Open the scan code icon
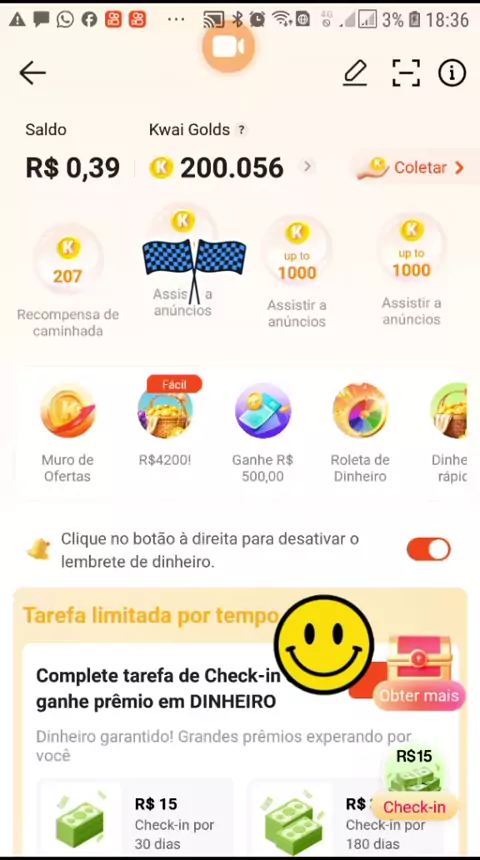Image resolution: width=480 pixels, height=860 pixels. click(x=406, y=73)
